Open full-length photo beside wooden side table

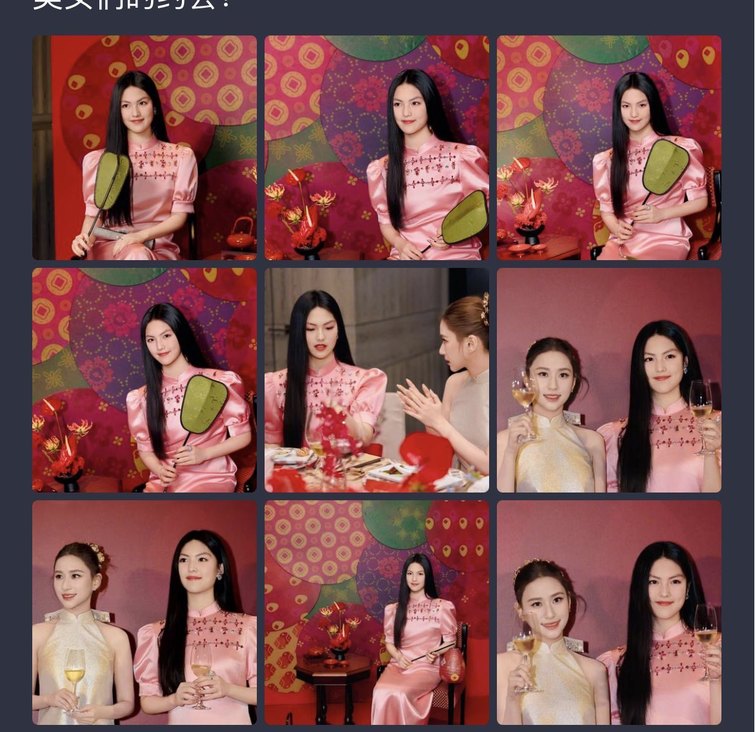(376, 612)
